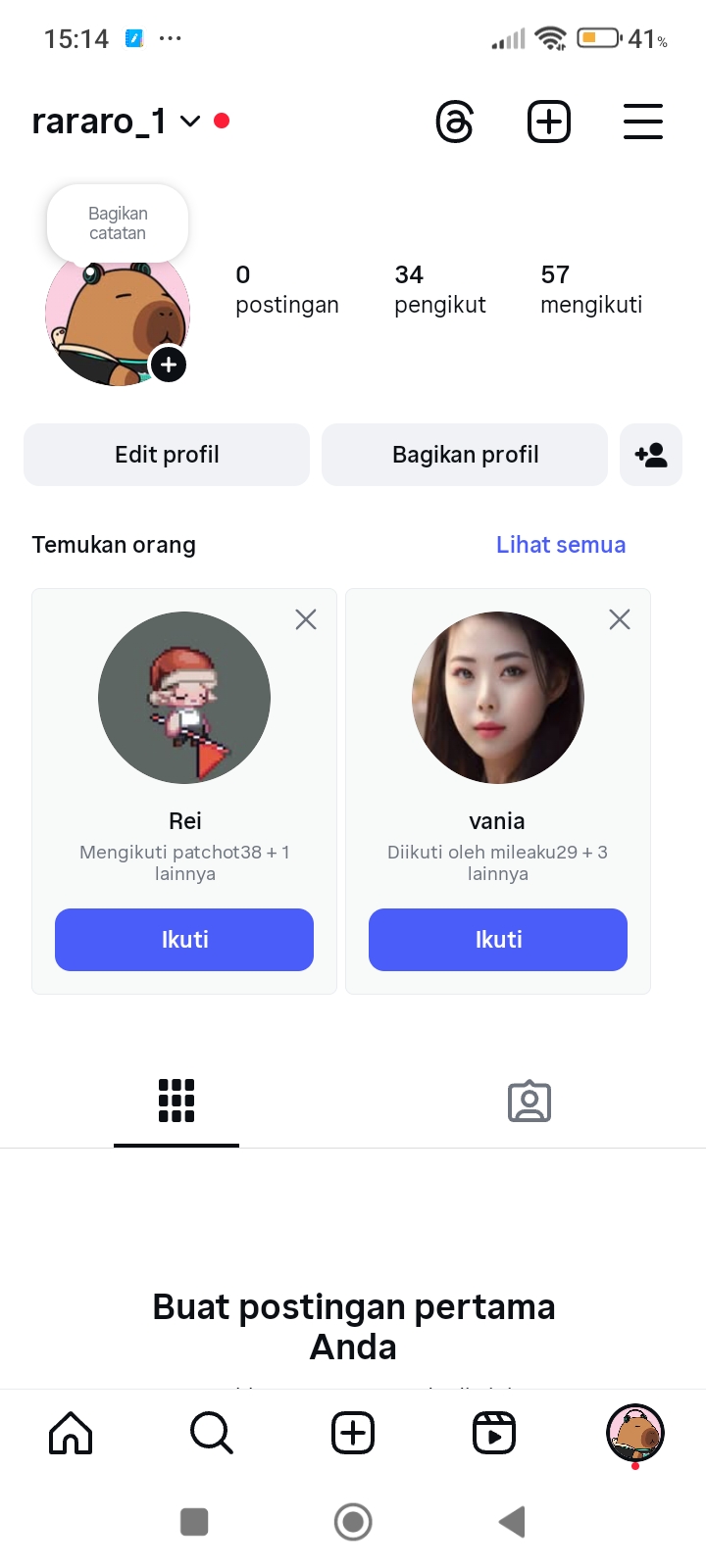This screenshot has height=1568, width=706.
Task: Go to the Home feed tab
Action: (x=71, y=1434)
